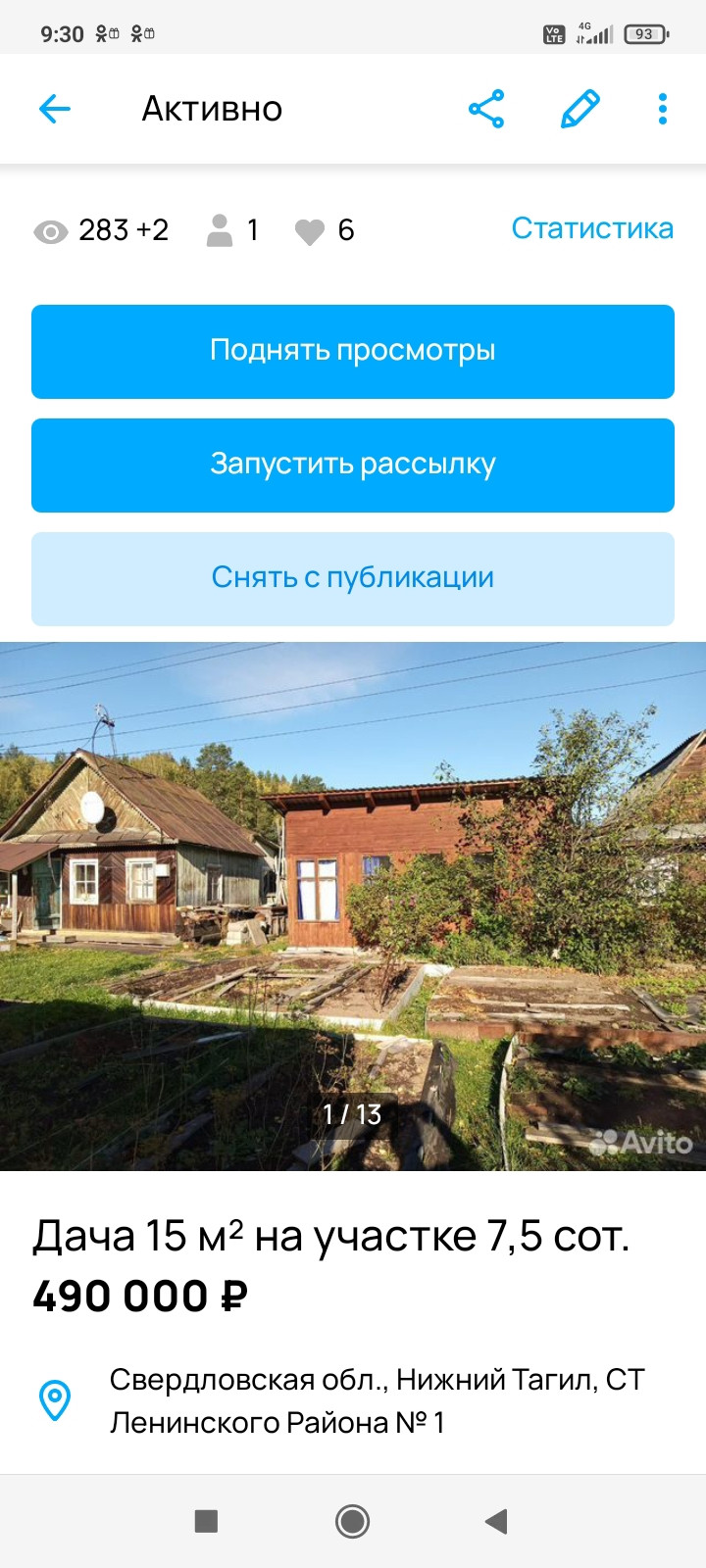706x1568 pixels.
Task: Open the Статистика link
Action: [592, 228]
